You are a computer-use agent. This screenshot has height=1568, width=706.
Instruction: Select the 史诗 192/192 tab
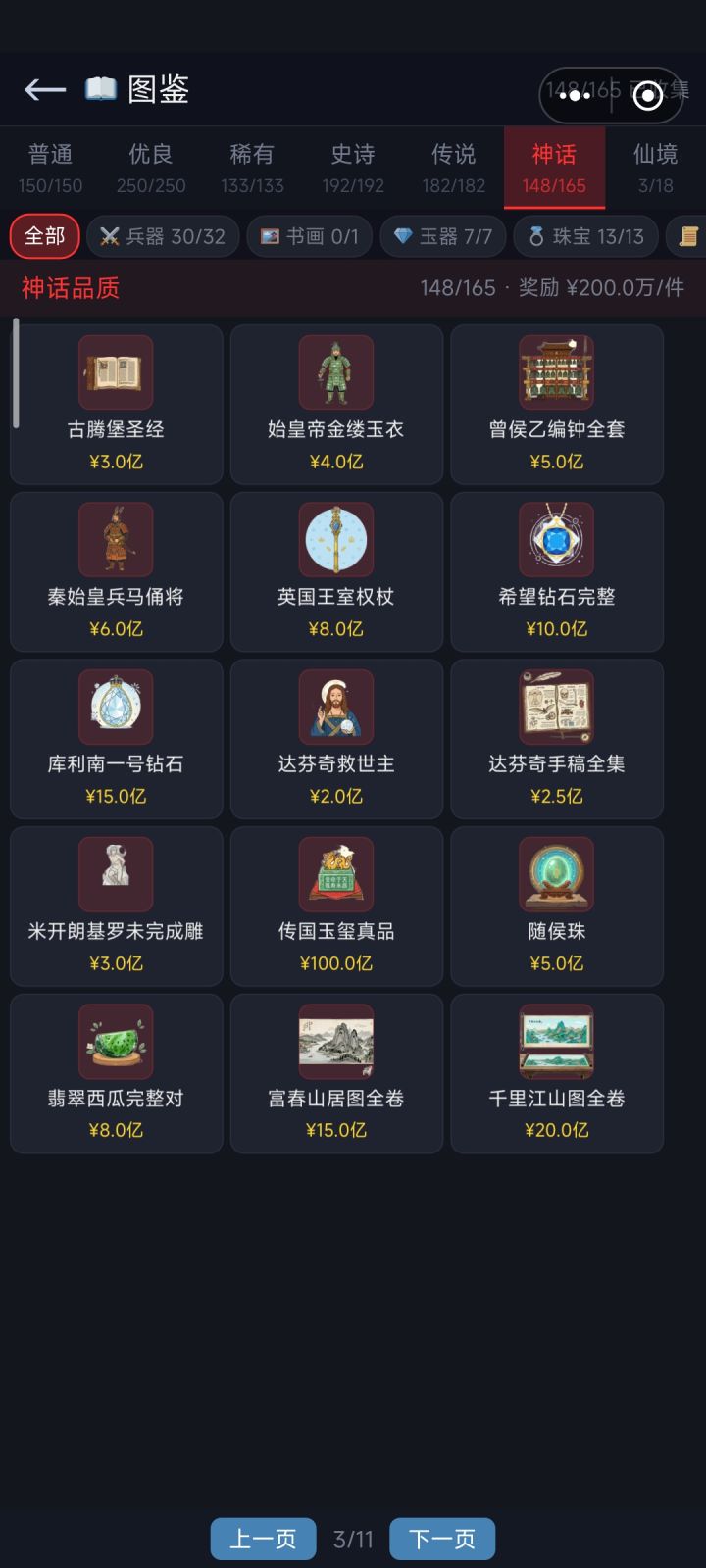[355, 167]
